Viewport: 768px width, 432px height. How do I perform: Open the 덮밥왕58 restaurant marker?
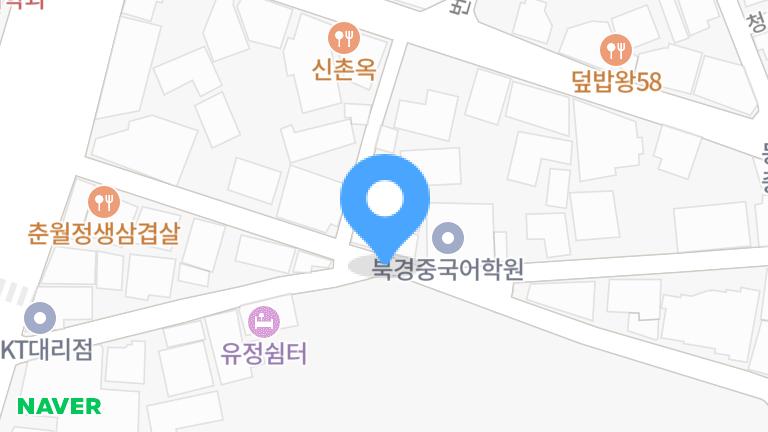tap(615, 48)
